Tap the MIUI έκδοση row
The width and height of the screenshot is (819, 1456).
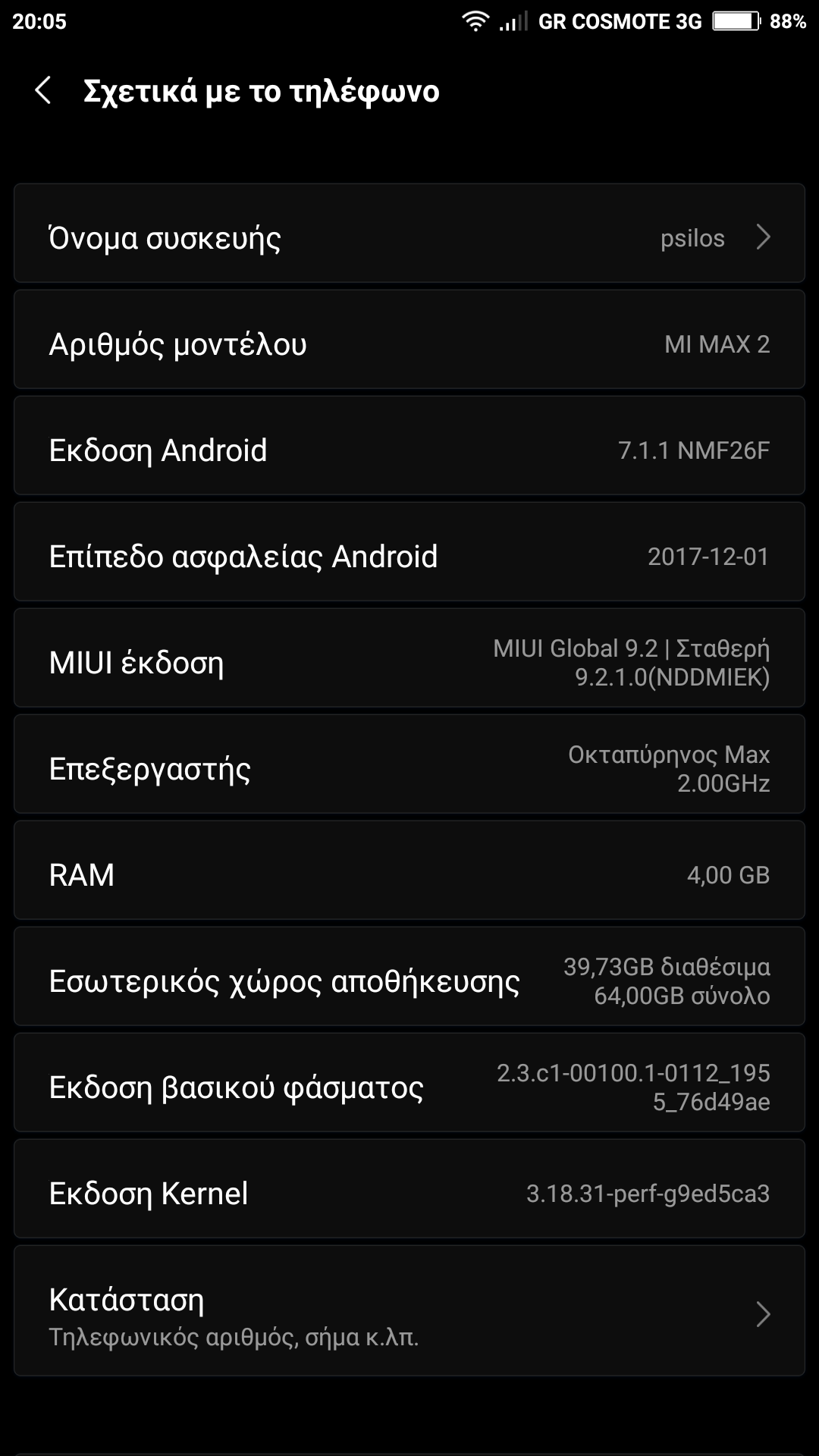tap(409, 658)
